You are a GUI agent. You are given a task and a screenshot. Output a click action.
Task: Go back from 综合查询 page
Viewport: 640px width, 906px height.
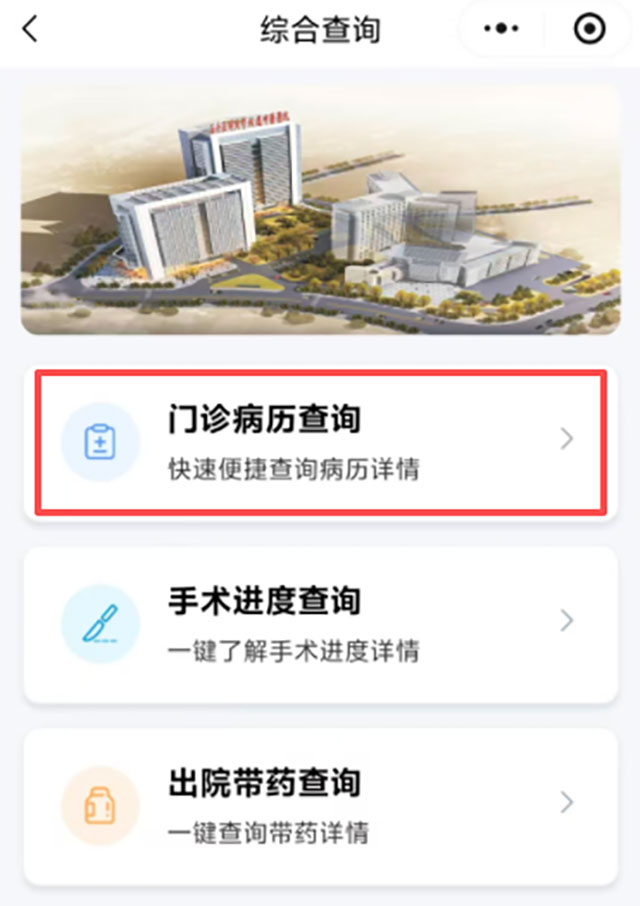pos(30,29)
